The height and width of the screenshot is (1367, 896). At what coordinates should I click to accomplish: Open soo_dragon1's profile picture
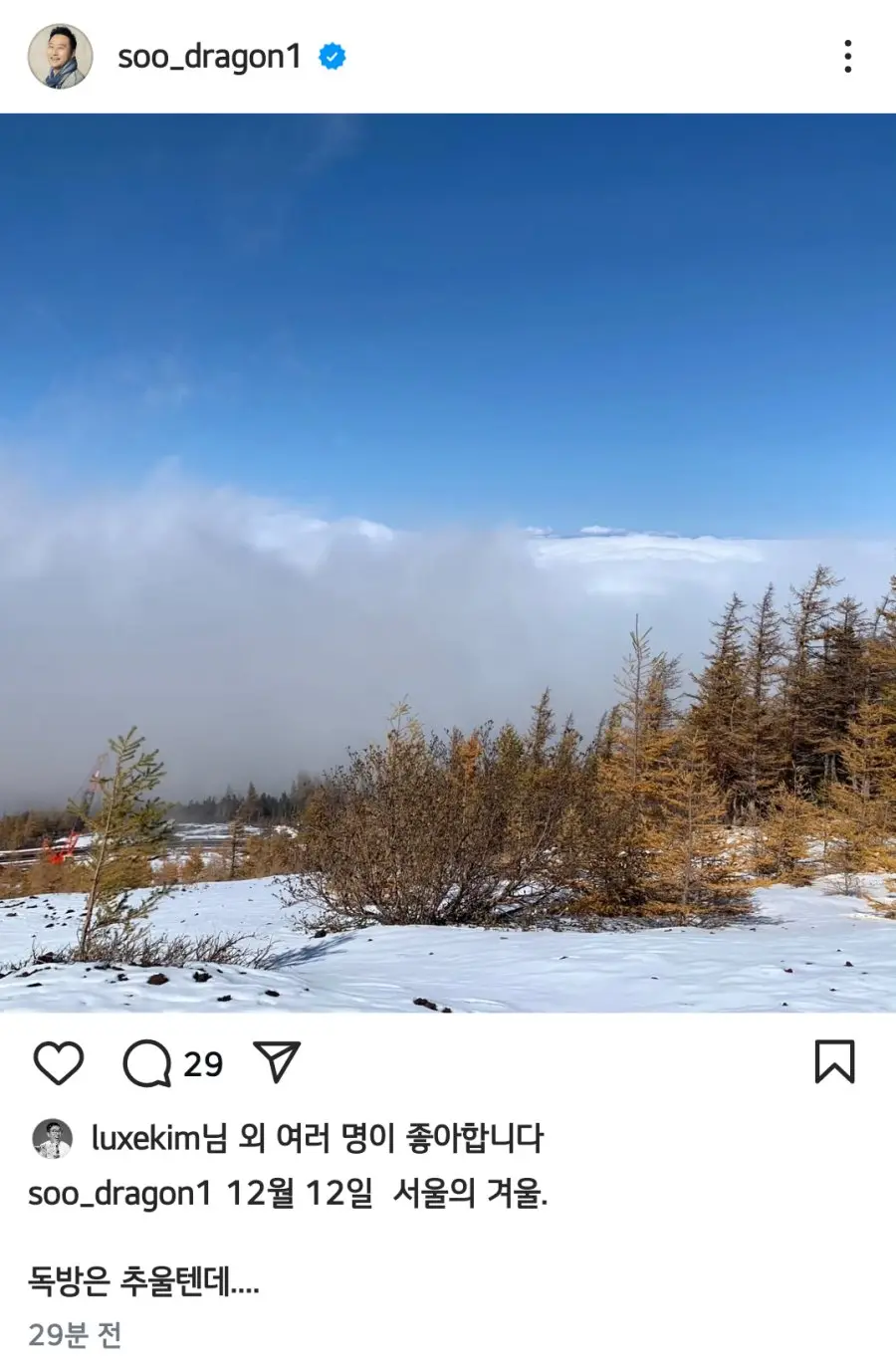[60, 57]
